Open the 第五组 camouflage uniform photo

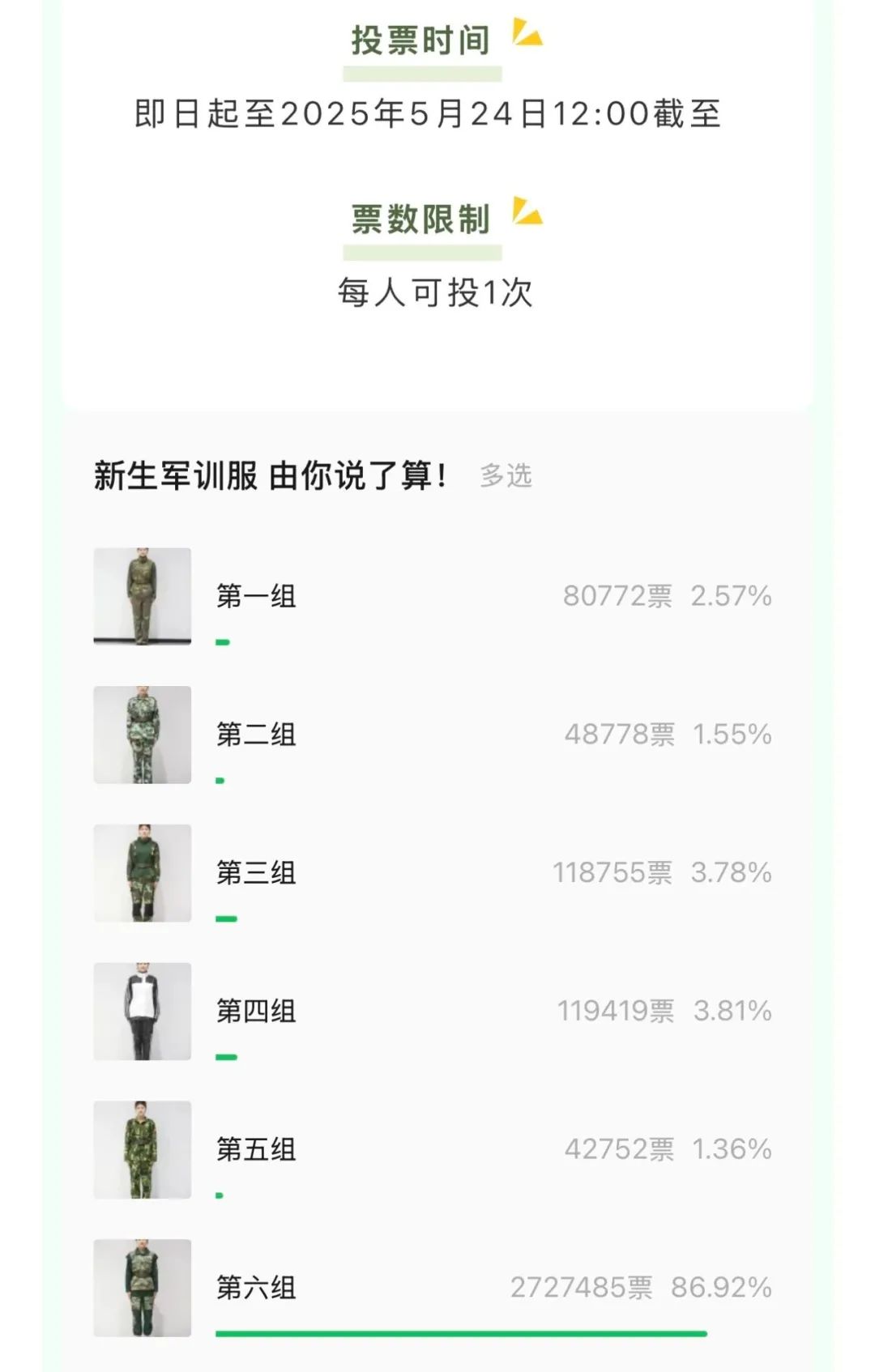tap(143, 1150)
